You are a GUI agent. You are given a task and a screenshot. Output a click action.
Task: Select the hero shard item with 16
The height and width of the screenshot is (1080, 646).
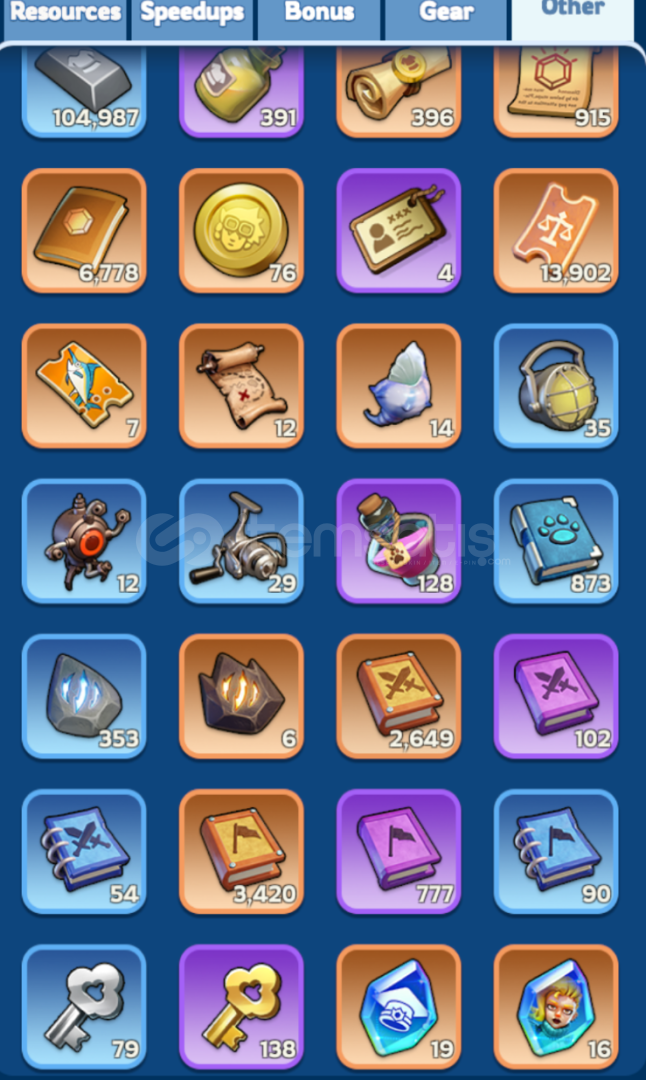(x=555, y=1006)
